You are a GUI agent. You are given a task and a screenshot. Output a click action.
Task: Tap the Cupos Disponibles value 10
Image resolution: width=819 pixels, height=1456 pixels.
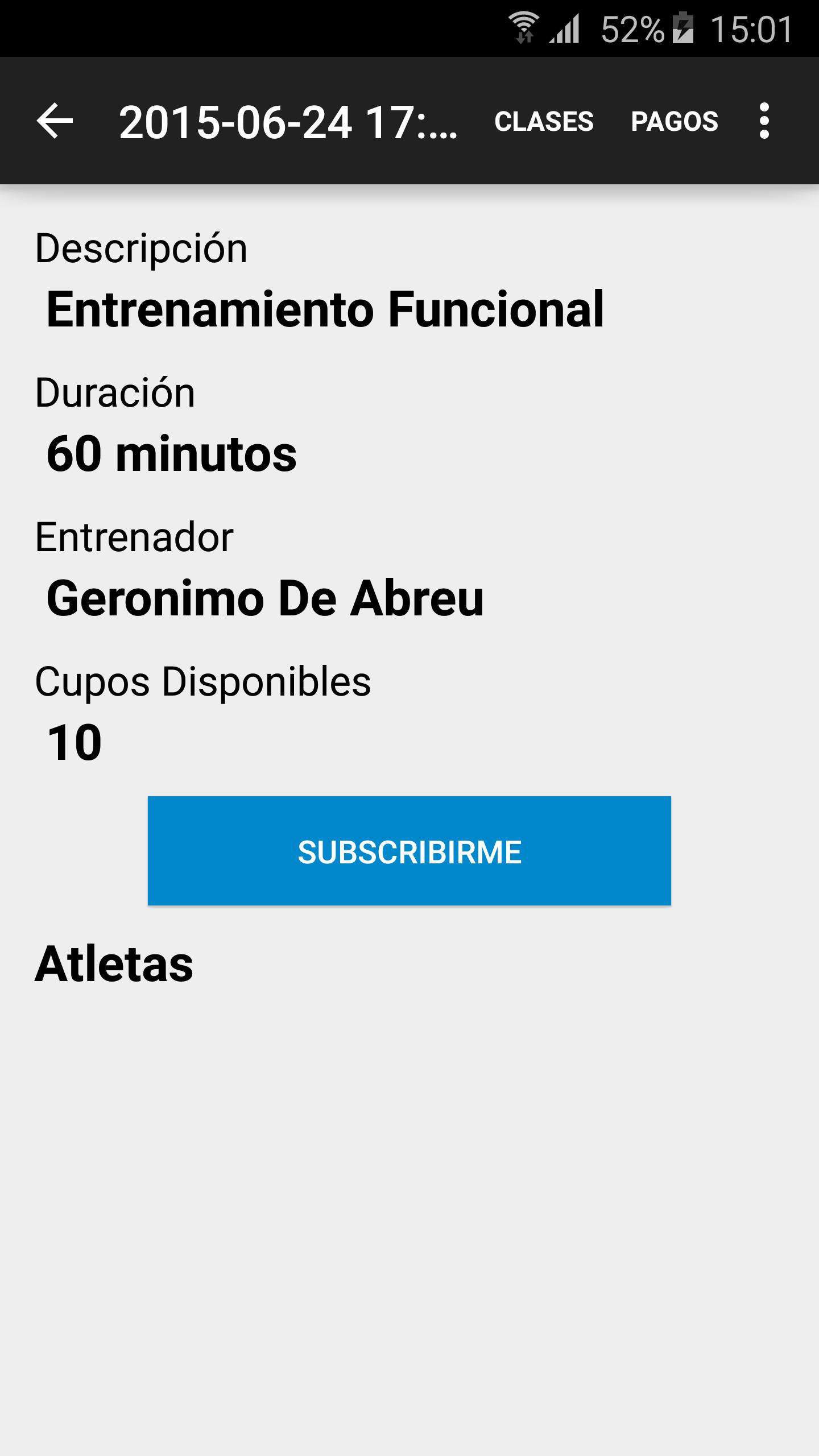(x=74, y=743)
